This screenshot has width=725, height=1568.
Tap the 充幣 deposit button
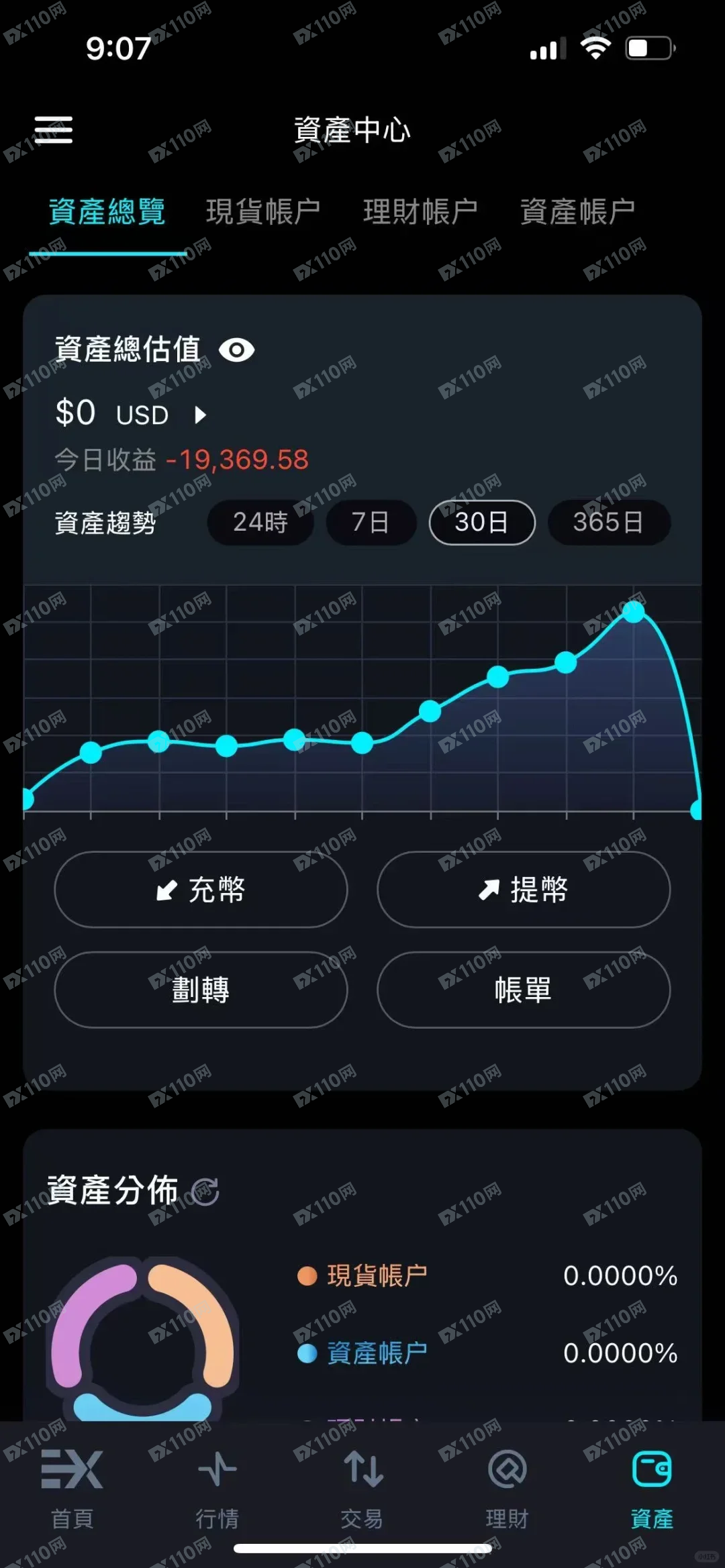click(201, 890)
